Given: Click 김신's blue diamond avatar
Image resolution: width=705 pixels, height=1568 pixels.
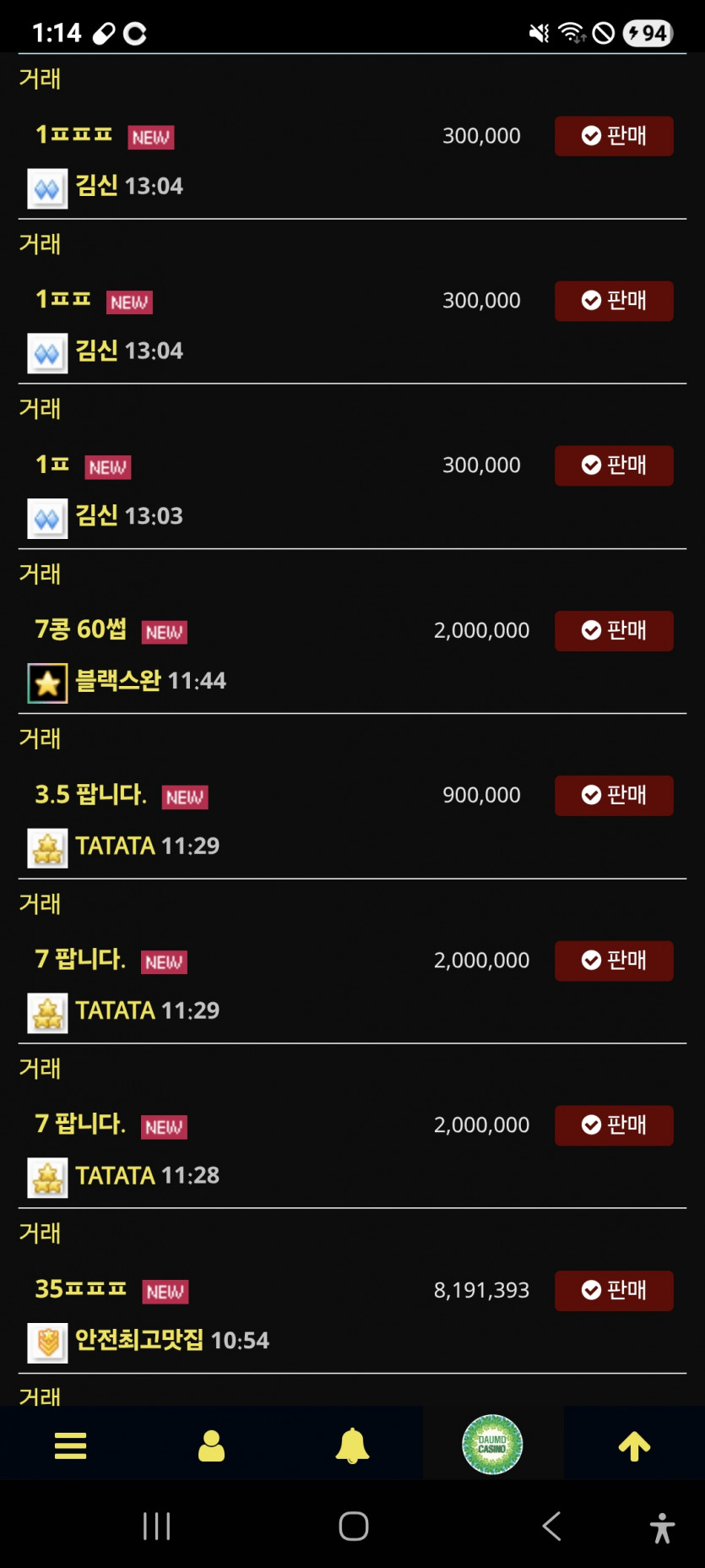Looking at the screenshot, I should (46, 188).
